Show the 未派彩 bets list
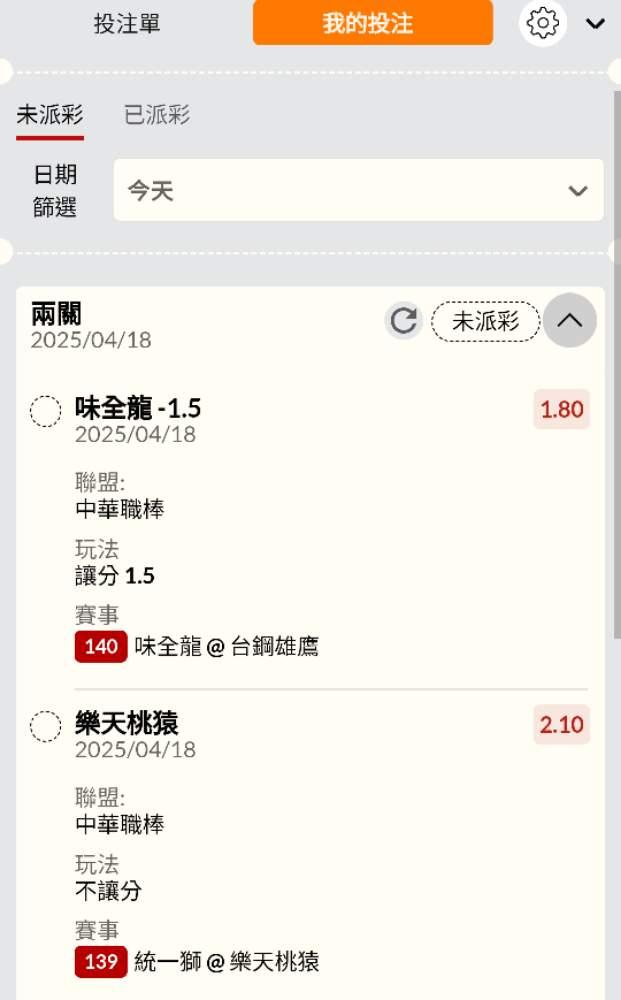This screenshot has width=621, height=1000. 49,115
